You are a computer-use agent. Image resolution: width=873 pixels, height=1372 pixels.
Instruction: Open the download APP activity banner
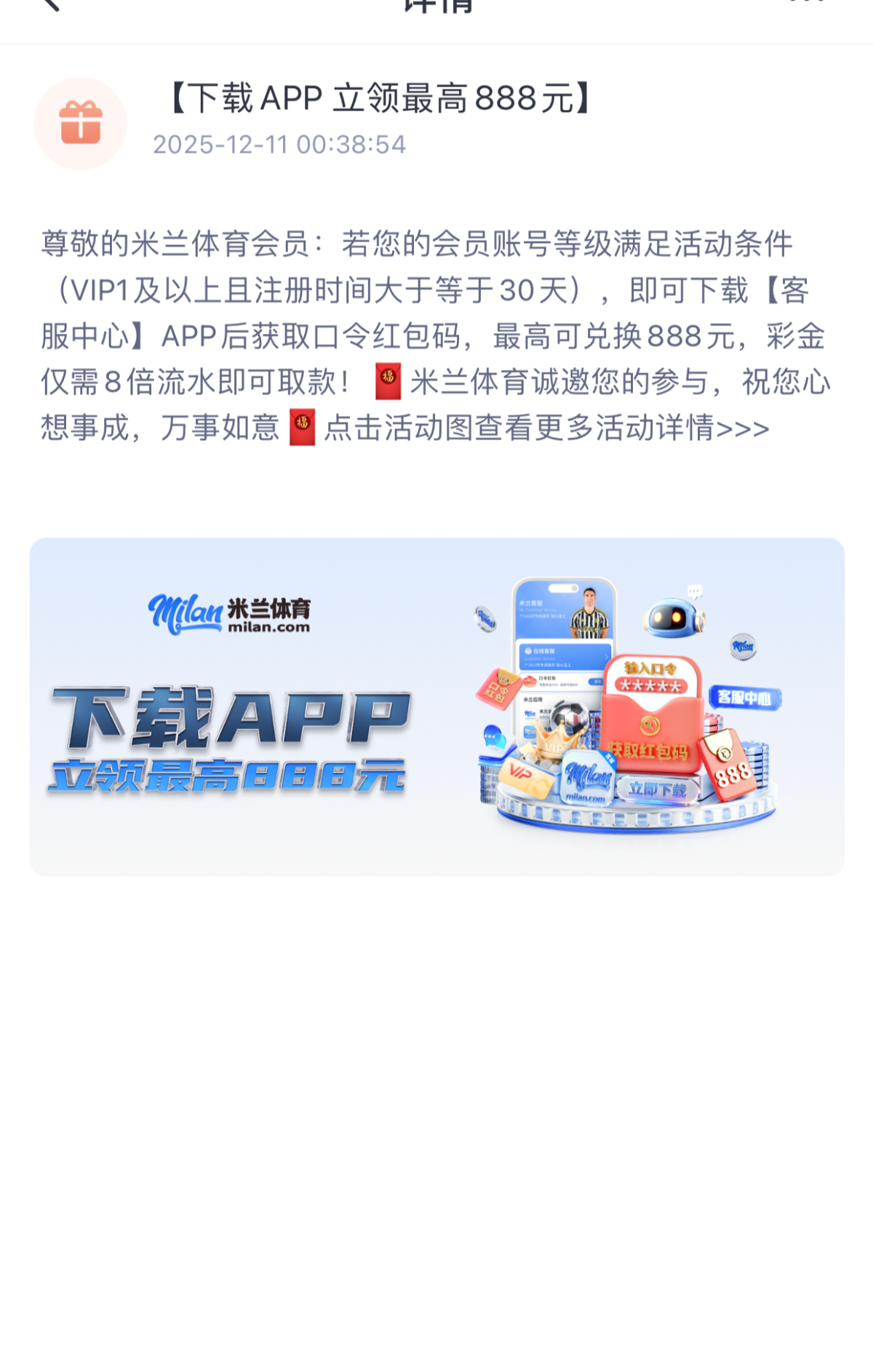click(x=436, y=706)
